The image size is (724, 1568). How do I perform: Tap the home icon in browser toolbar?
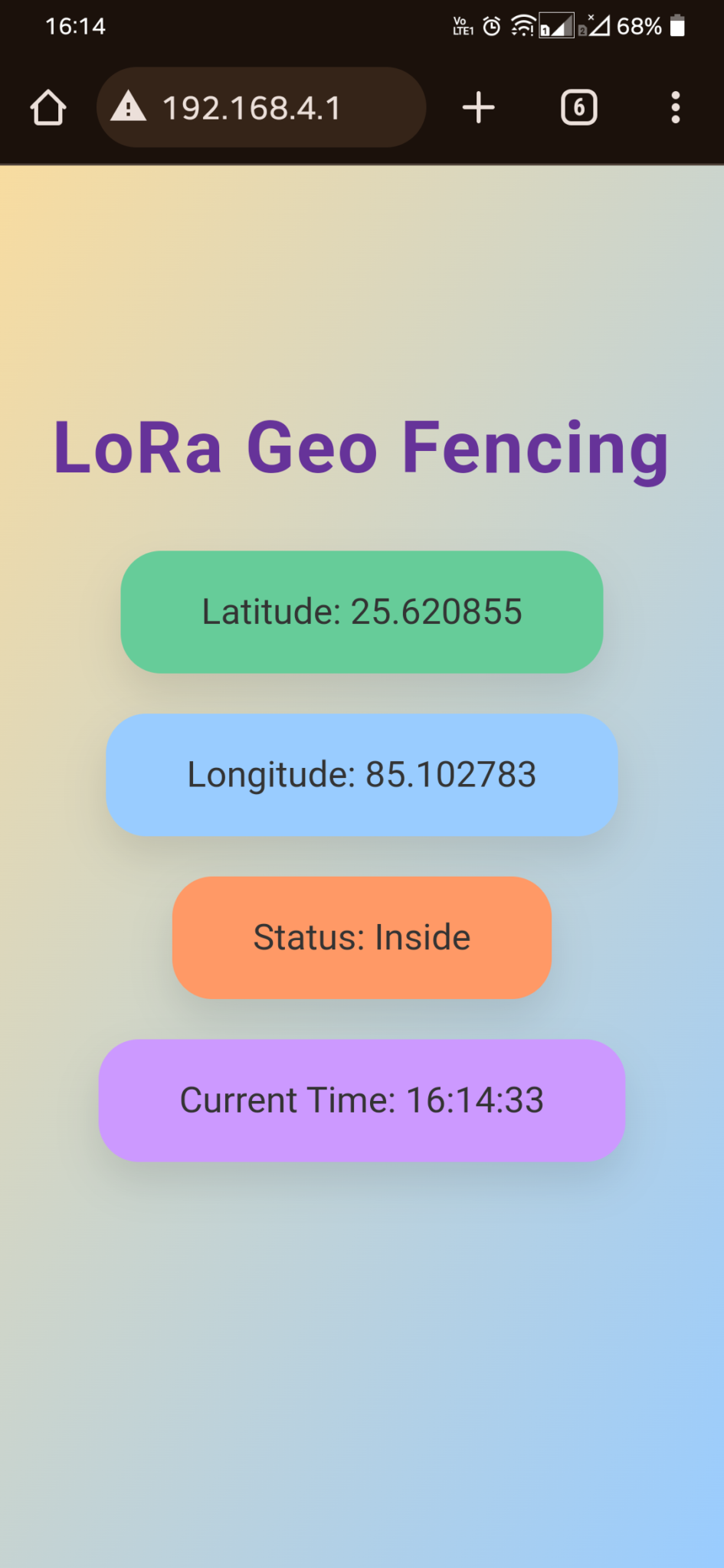[48, 107]
